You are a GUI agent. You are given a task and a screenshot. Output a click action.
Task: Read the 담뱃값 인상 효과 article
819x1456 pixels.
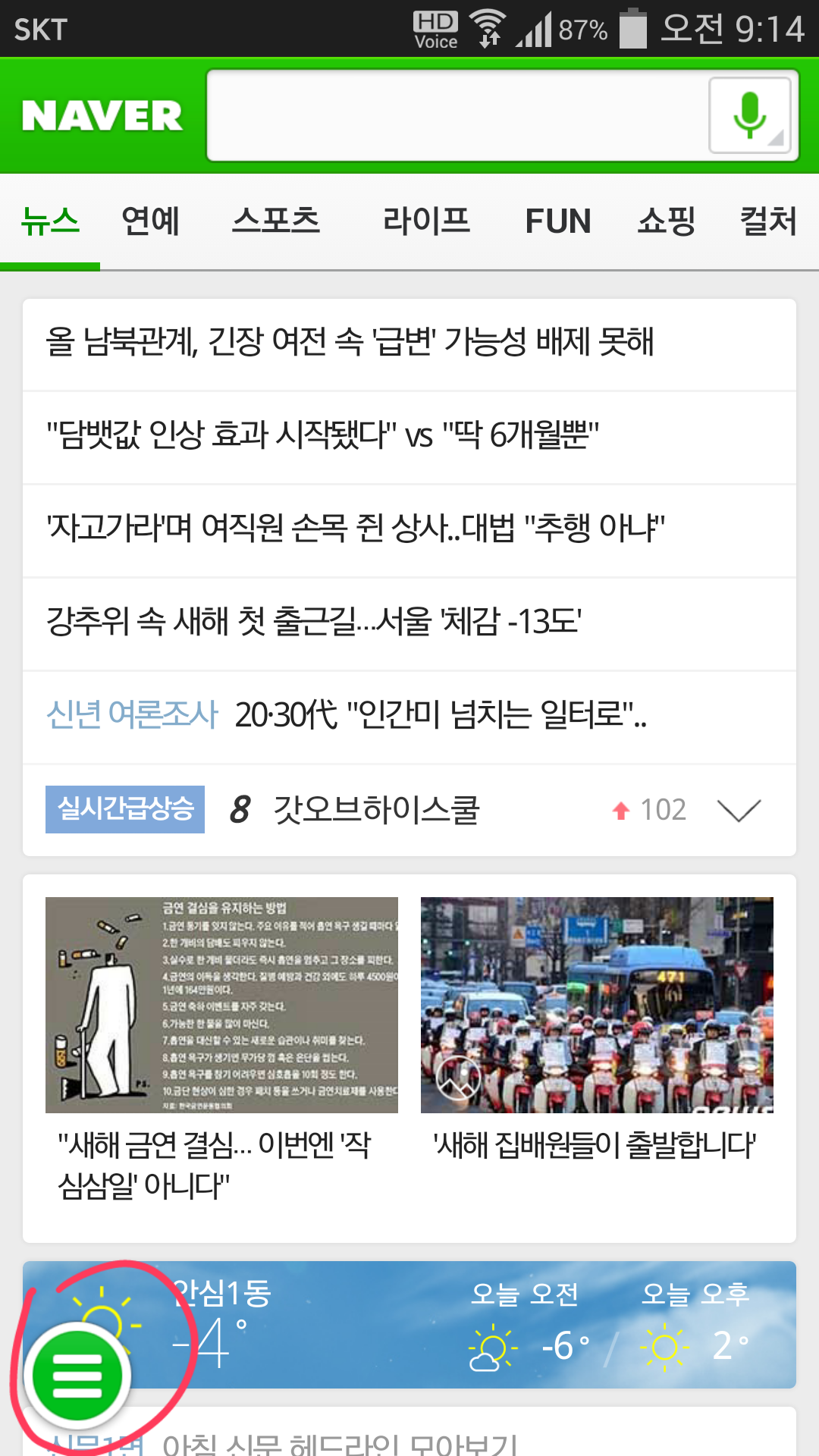pos(409,438)
